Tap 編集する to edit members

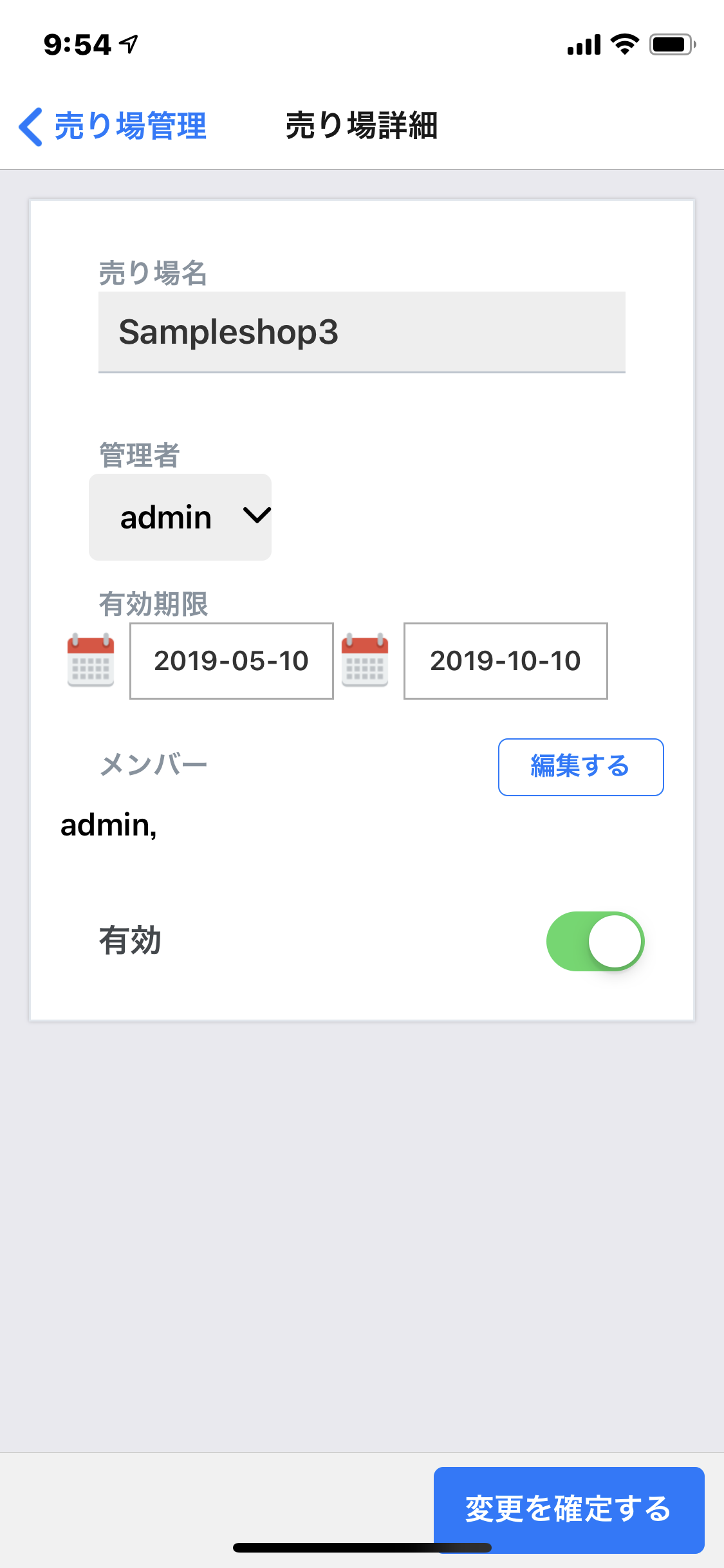pyautogui.click(x=580, y=767)
